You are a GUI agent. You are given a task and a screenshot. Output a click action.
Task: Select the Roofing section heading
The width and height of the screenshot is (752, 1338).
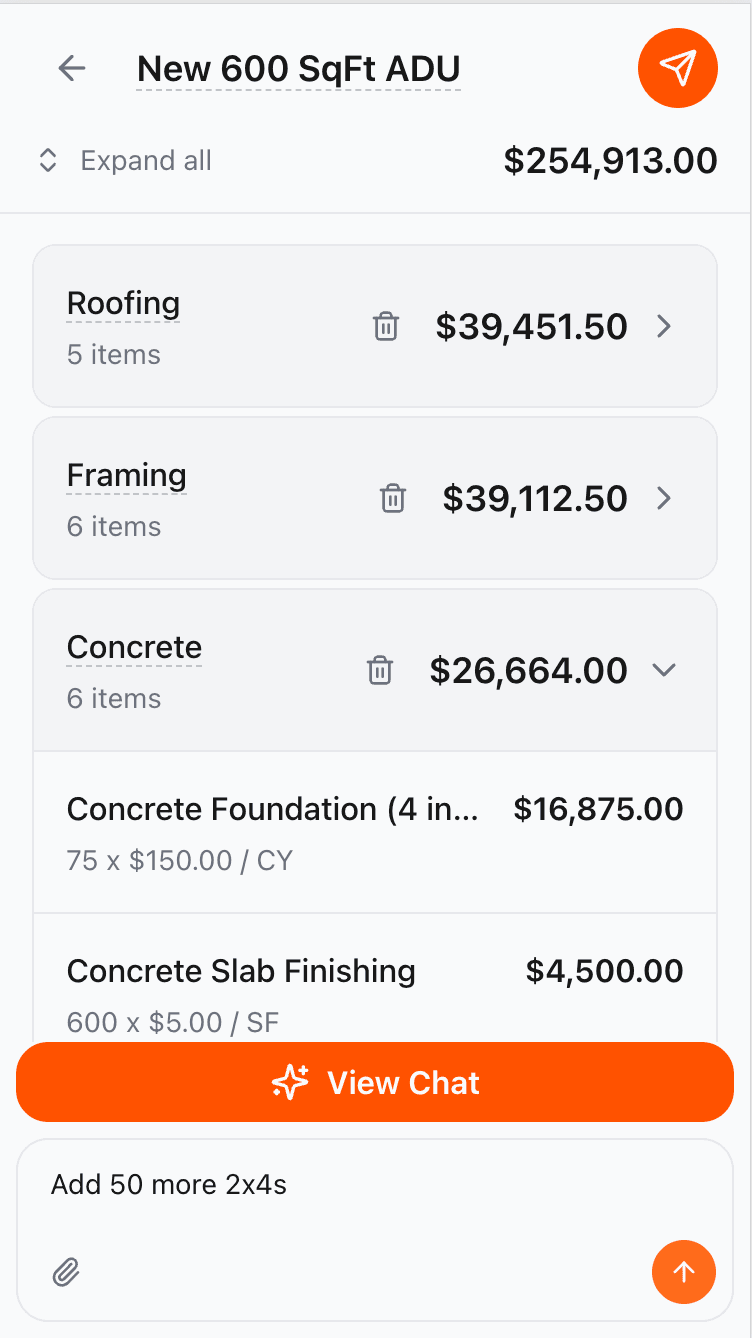coord(122,303)
